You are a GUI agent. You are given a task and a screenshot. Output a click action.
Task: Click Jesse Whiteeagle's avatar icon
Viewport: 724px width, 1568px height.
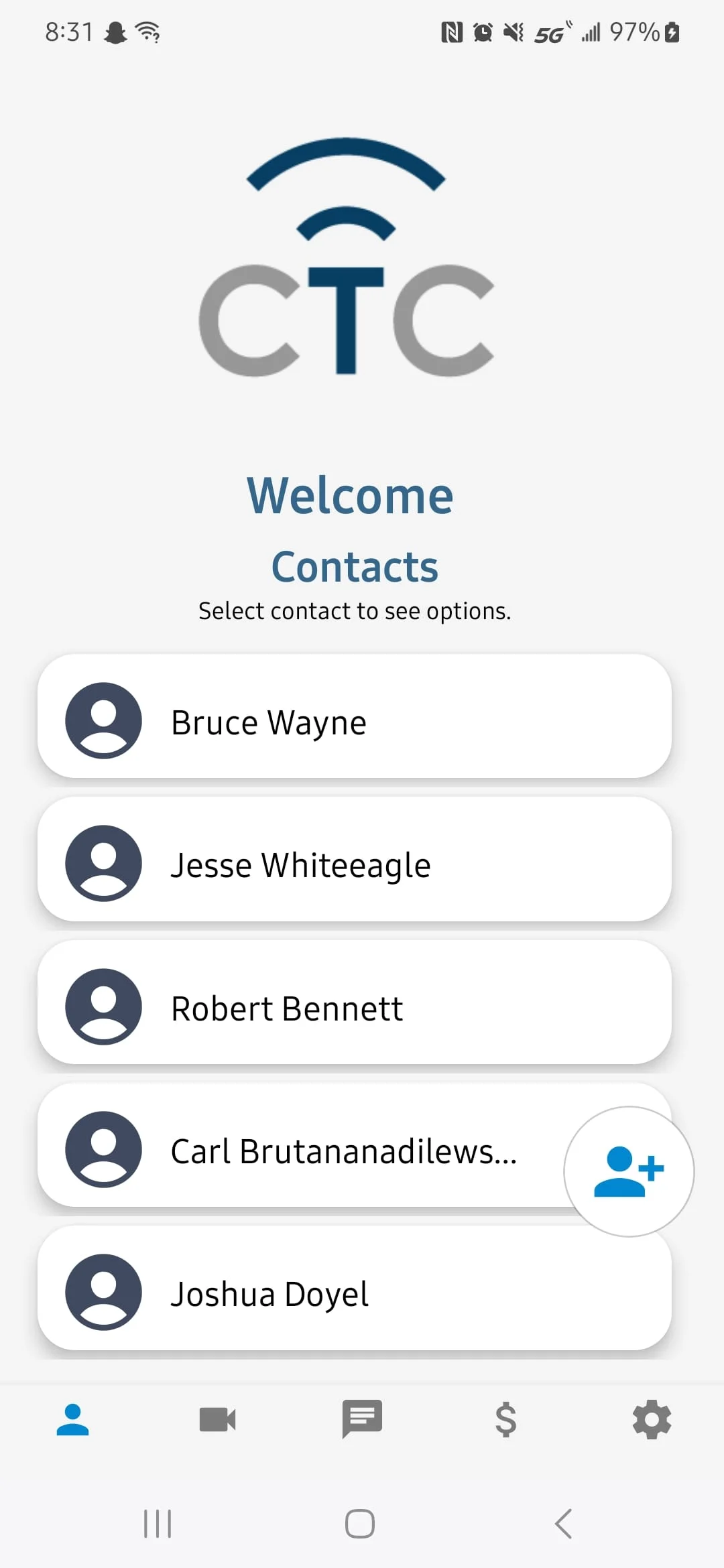click(103, 863)
